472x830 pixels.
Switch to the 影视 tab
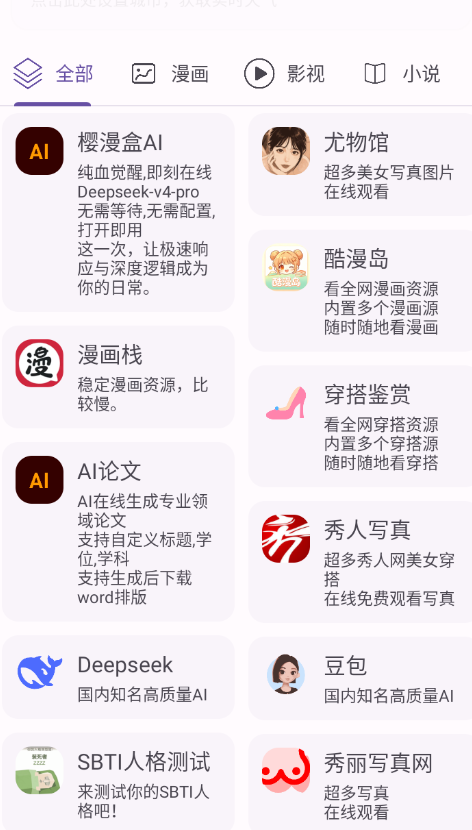pos(284,74)
